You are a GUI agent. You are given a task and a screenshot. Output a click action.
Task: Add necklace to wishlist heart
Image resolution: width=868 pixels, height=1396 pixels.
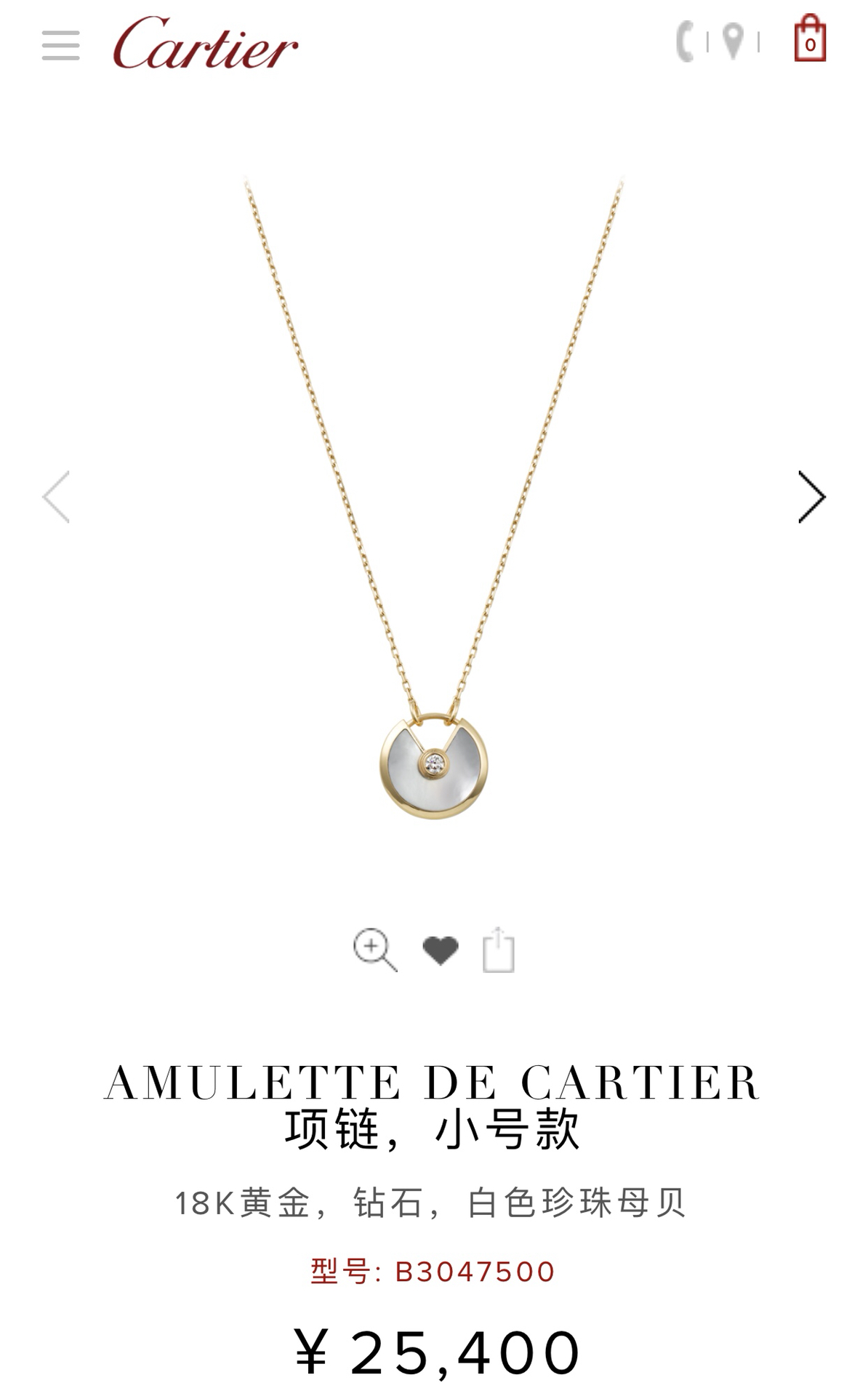(x=441, y=950)
